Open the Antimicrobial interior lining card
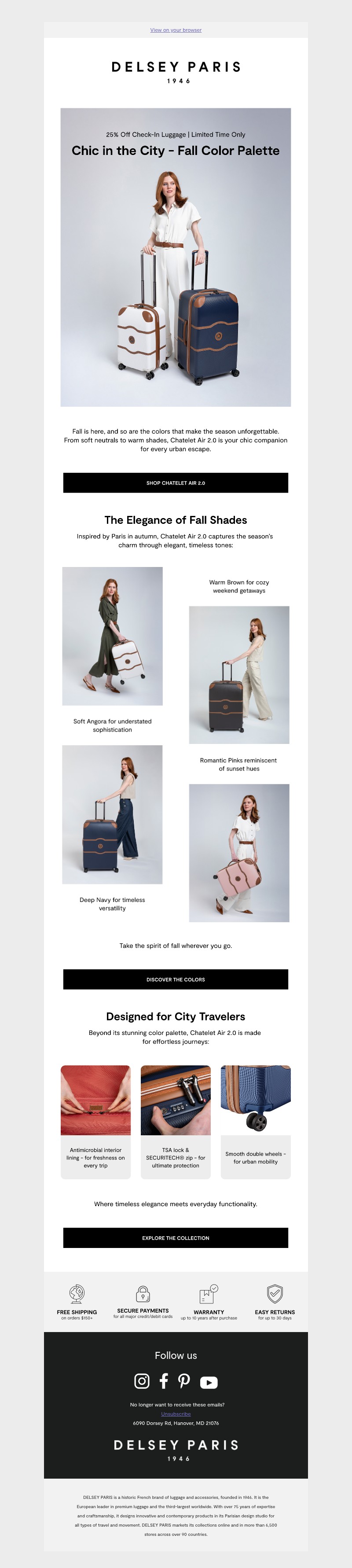 (95, 1122)
